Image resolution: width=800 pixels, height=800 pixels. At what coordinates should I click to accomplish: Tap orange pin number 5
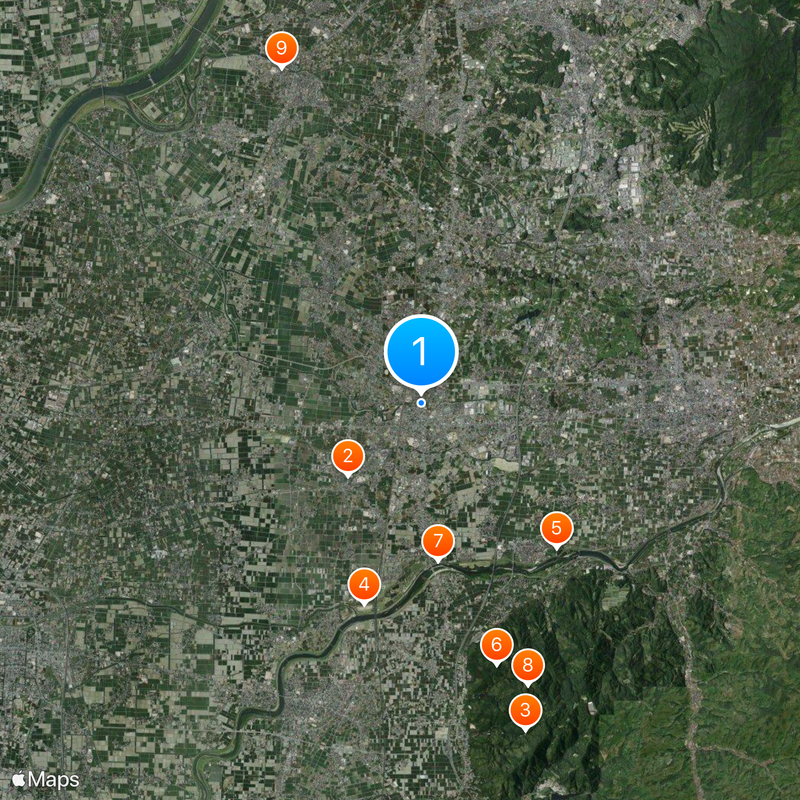pos(557,527)
